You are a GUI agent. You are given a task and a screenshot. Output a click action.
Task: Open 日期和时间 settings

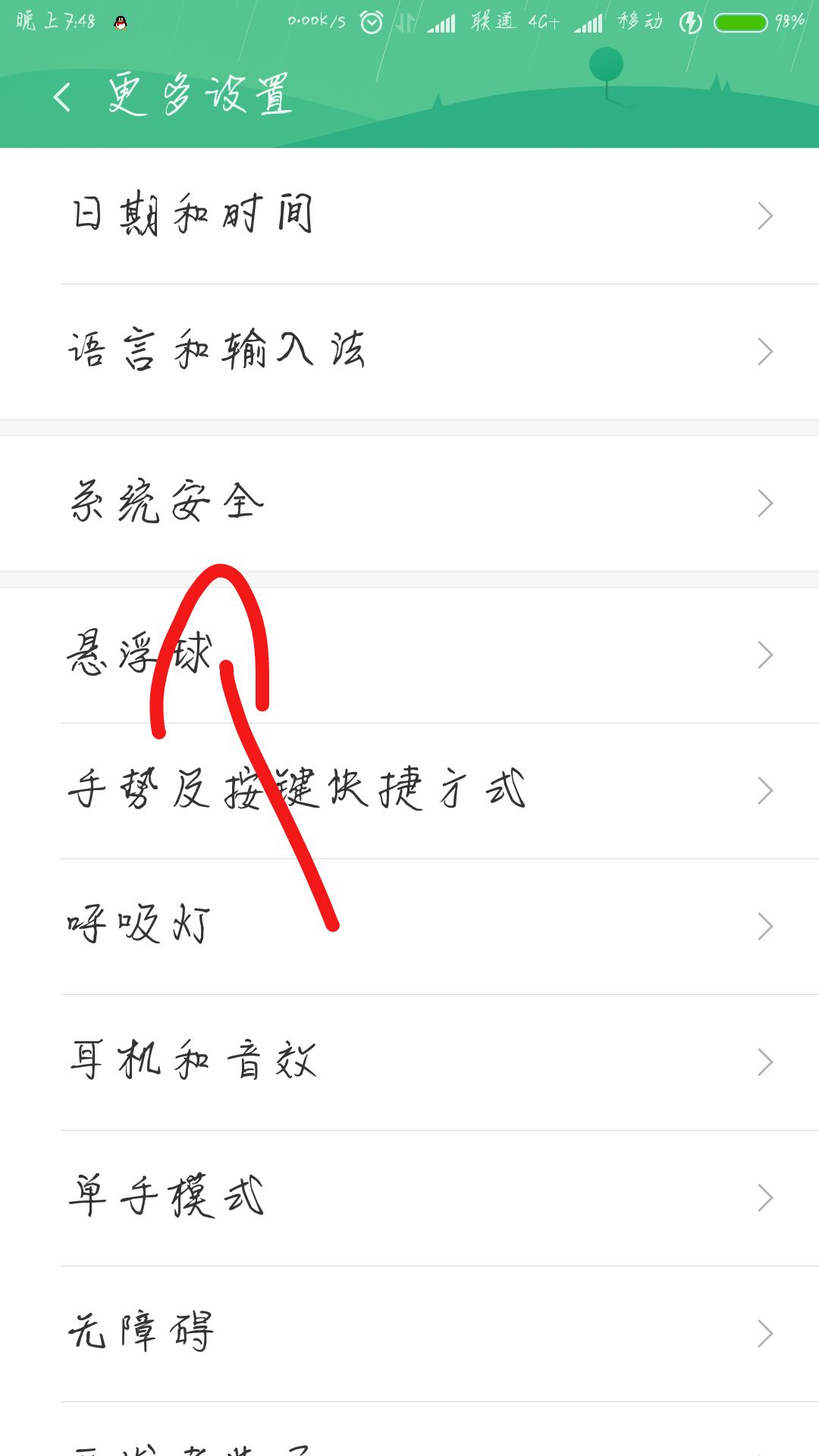(409, 216)
